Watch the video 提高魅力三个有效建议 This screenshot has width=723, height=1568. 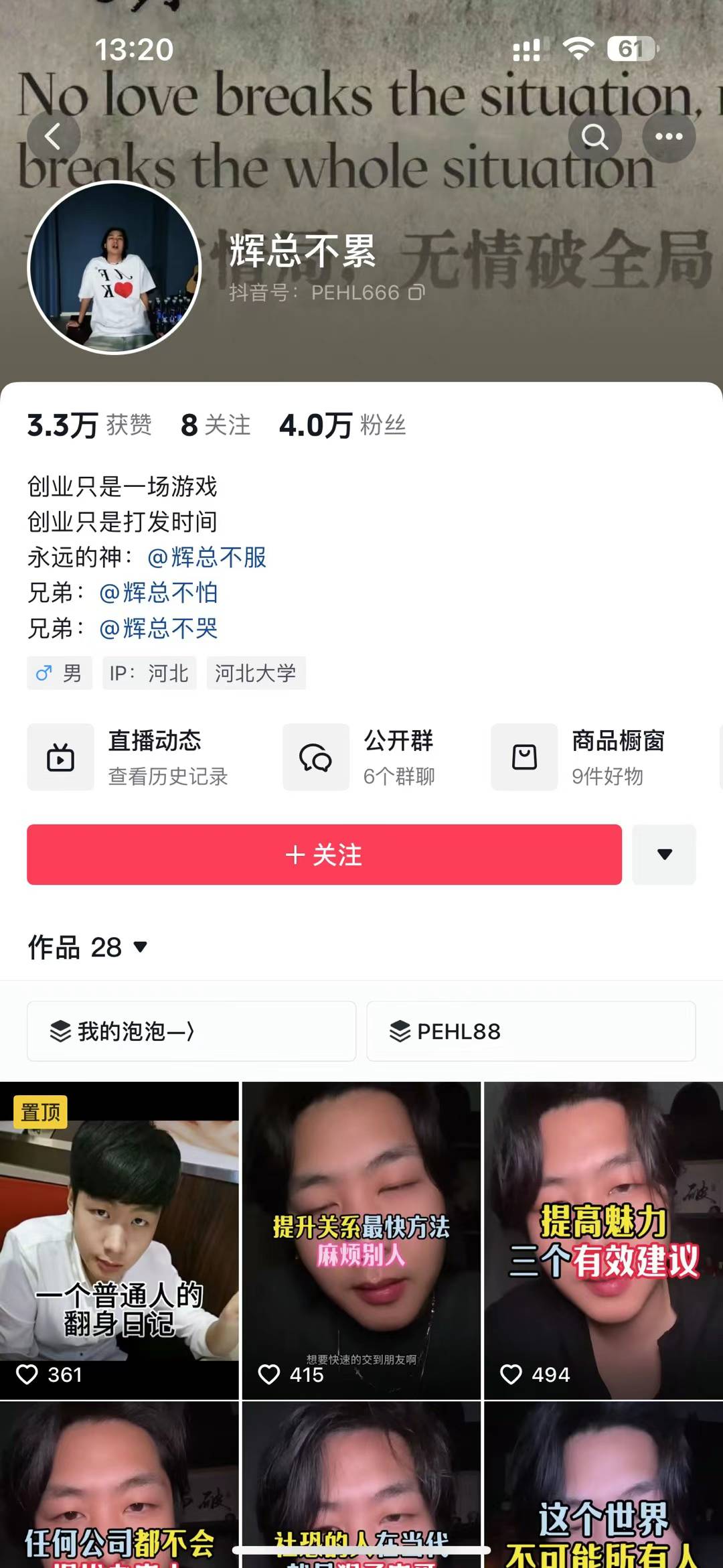pyautogui.click(x=603, y=1239)
